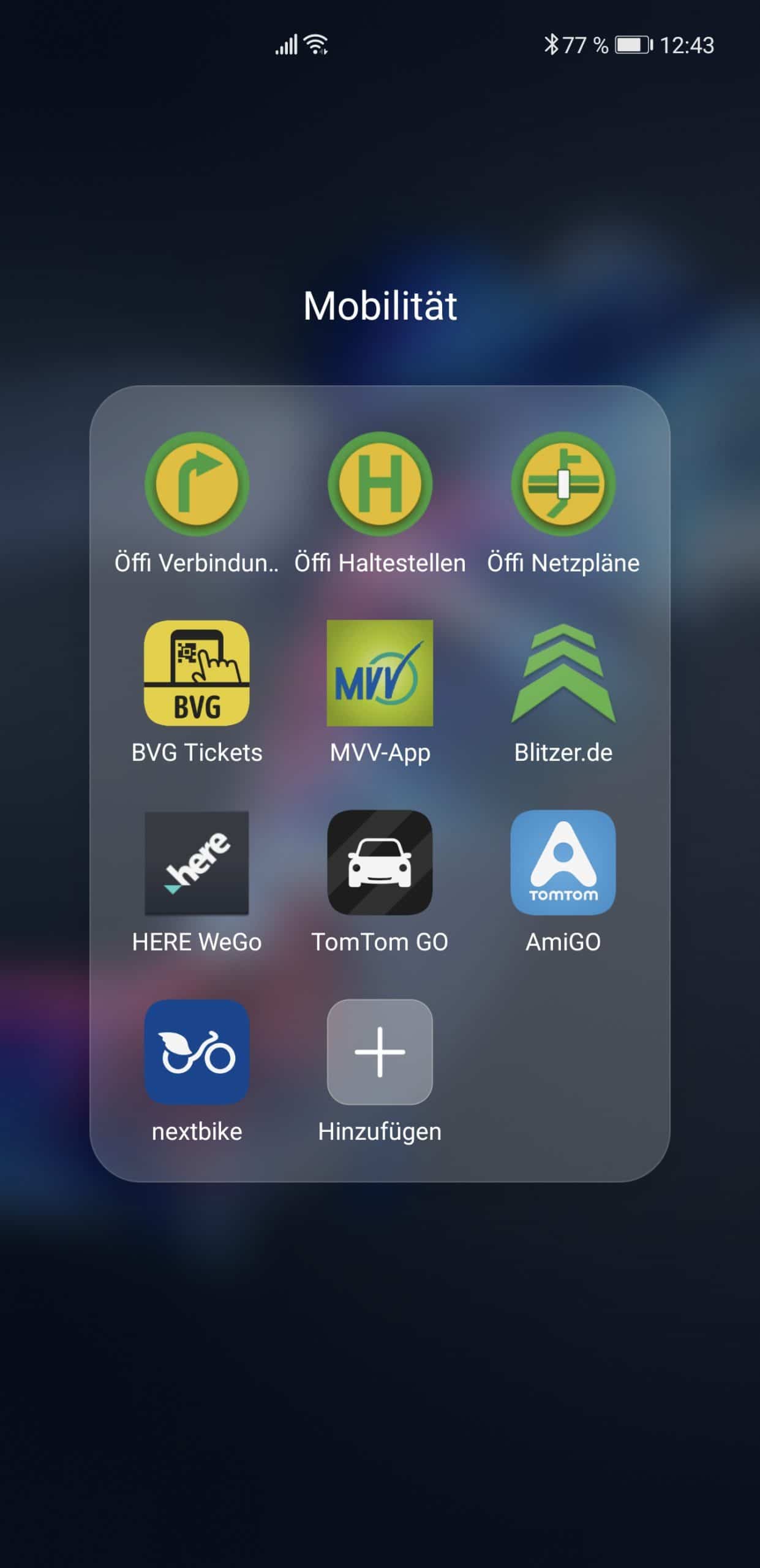Open the BVG Tickets app
760x1568 pixels.
click(197, 673)
